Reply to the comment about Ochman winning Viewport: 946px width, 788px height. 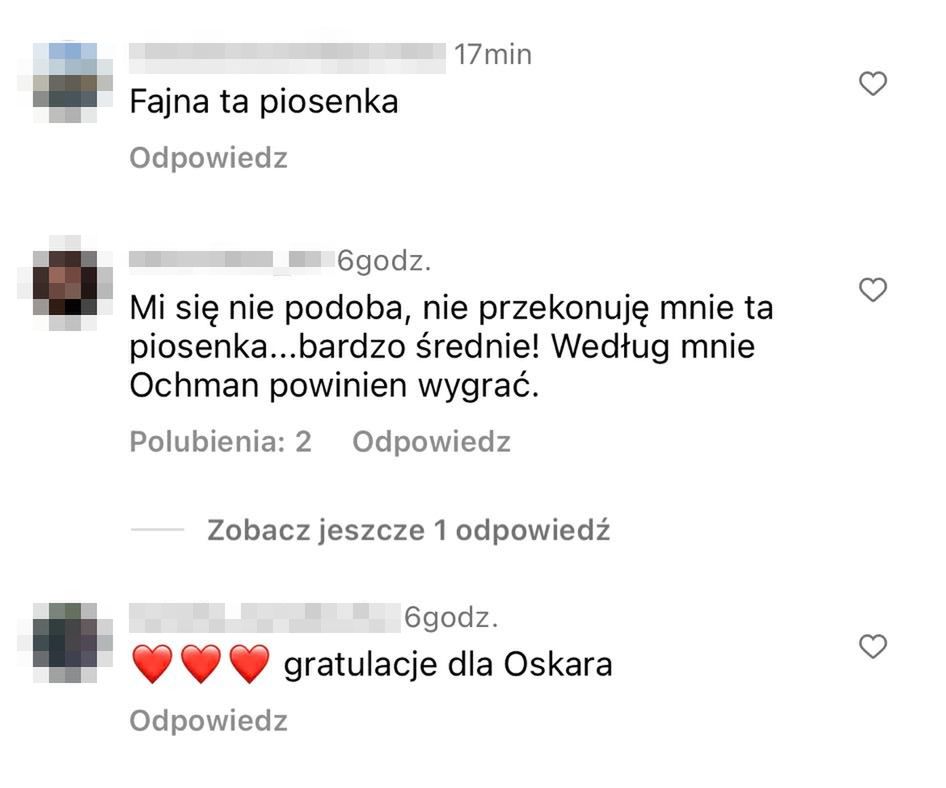(x=431, y=442)
